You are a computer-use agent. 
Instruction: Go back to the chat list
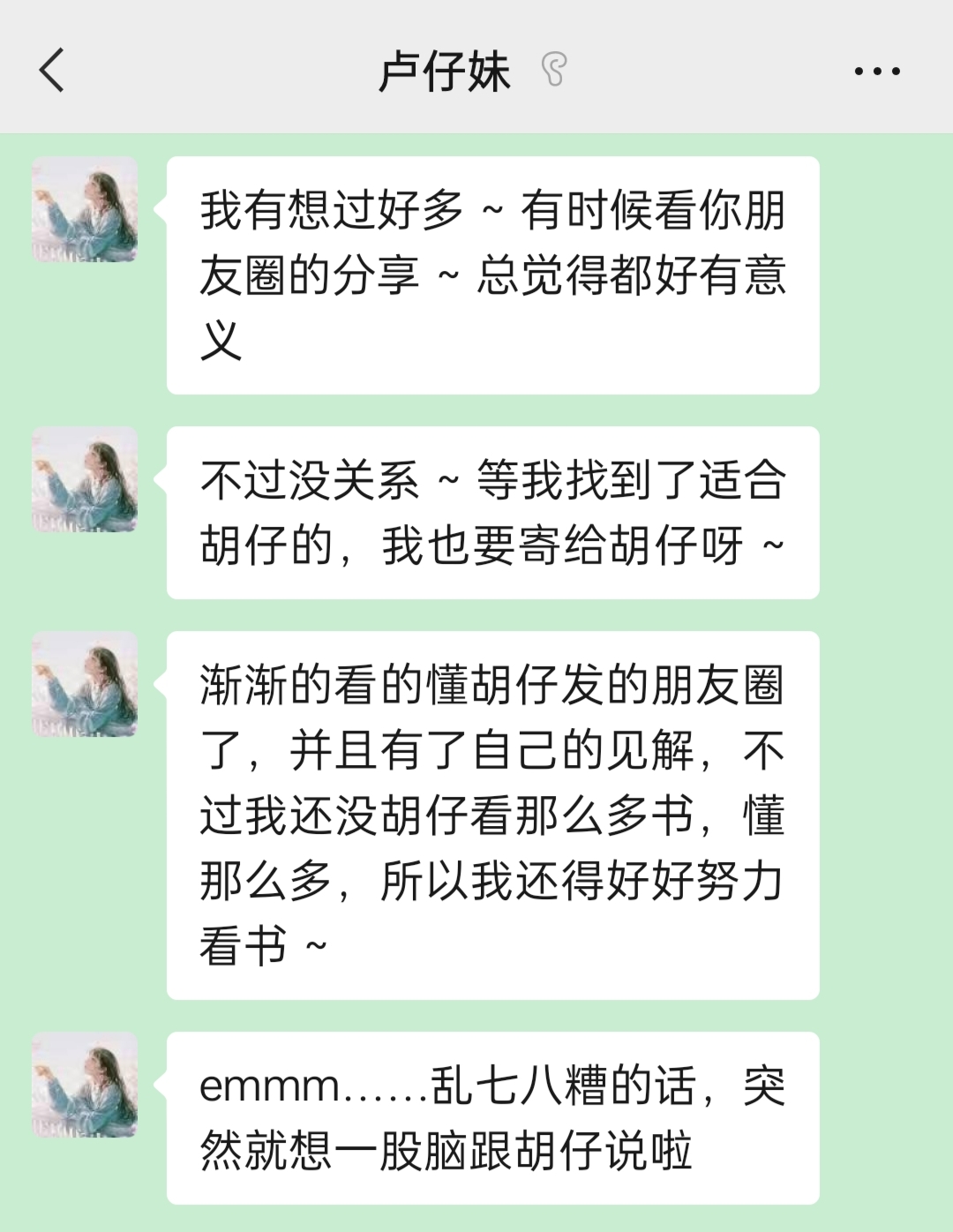click(52, 71)
